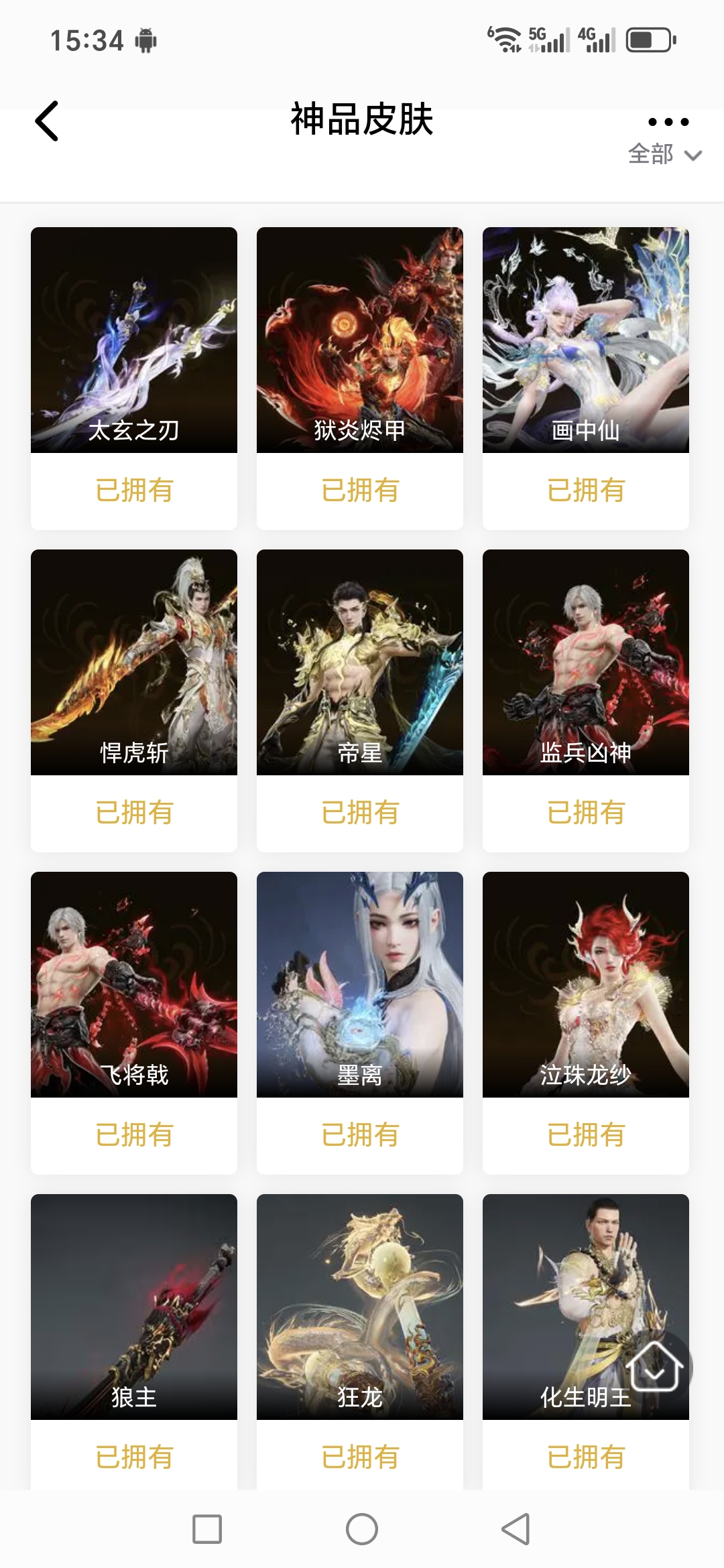Screen dimensions: 724x1568
Task: Tap the floating home shortcut button
Action: click(654, 1367)
